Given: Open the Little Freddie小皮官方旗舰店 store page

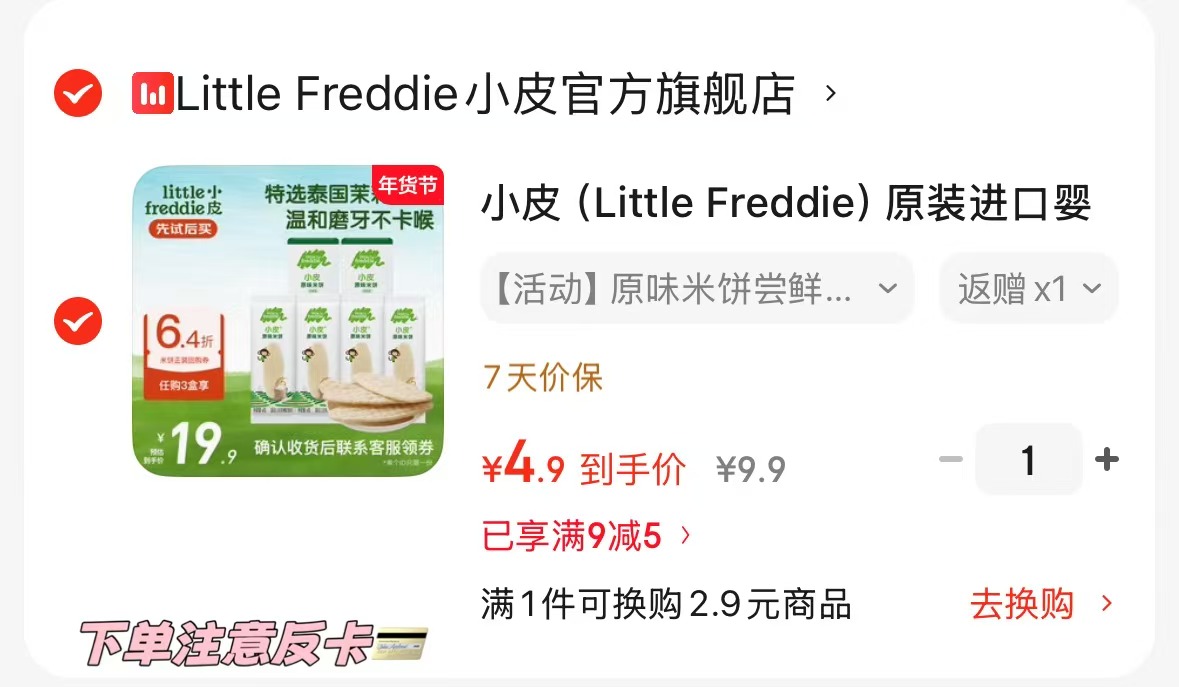Looking at the screenshot, I should pyautogui.click(x=485, y=95).
